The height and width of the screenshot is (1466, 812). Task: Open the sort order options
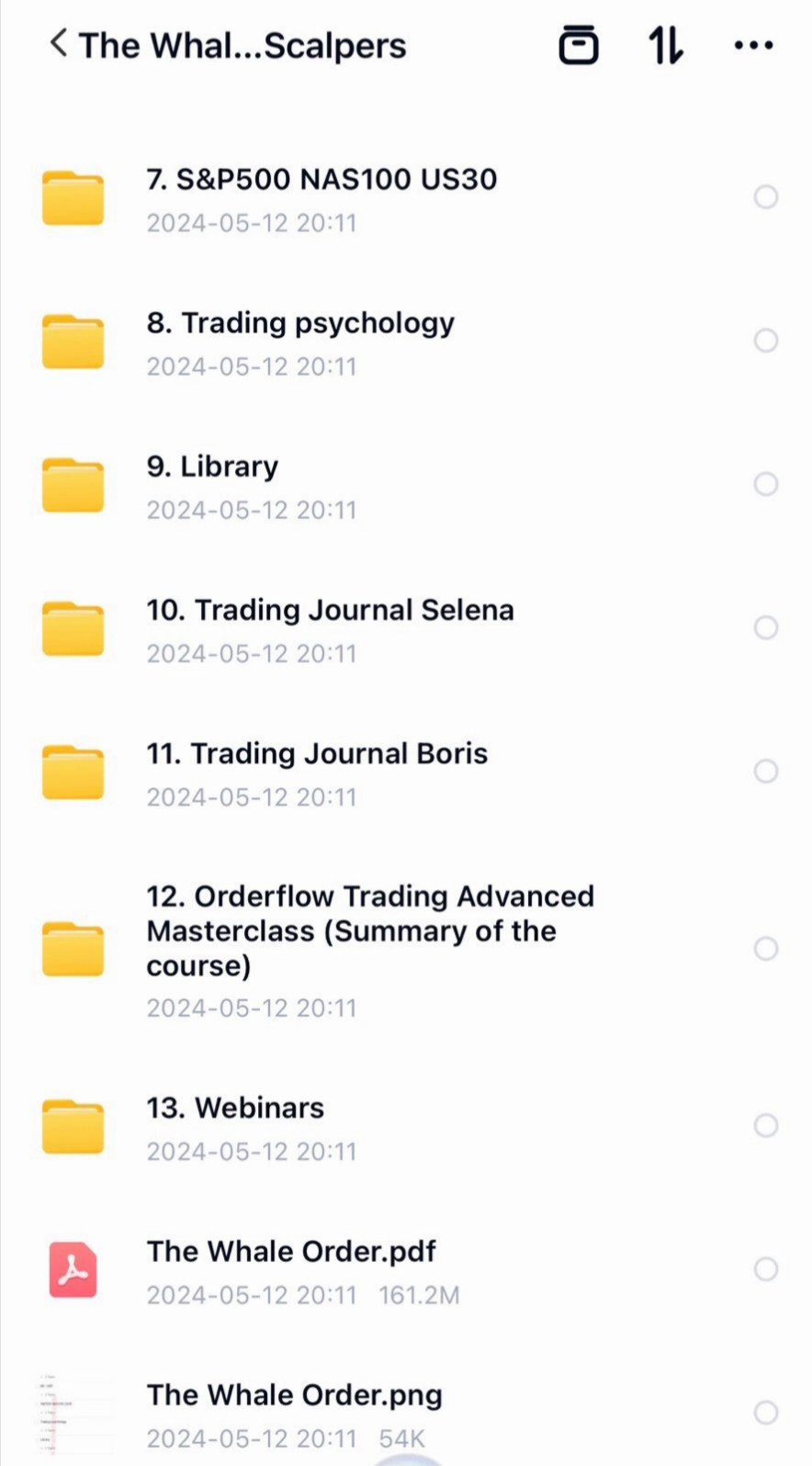(665, 44)
